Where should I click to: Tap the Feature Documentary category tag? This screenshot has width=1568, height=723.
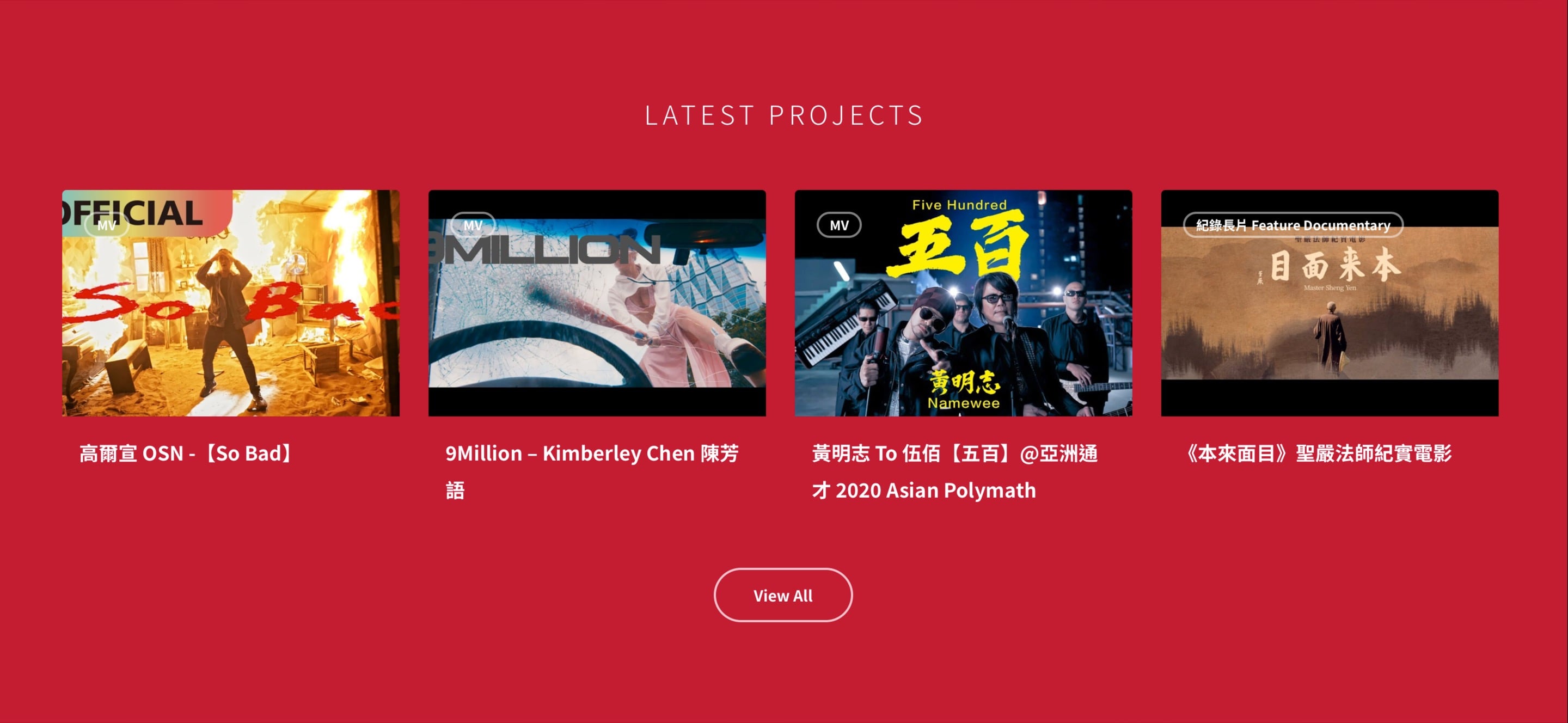click(1293, 225)
